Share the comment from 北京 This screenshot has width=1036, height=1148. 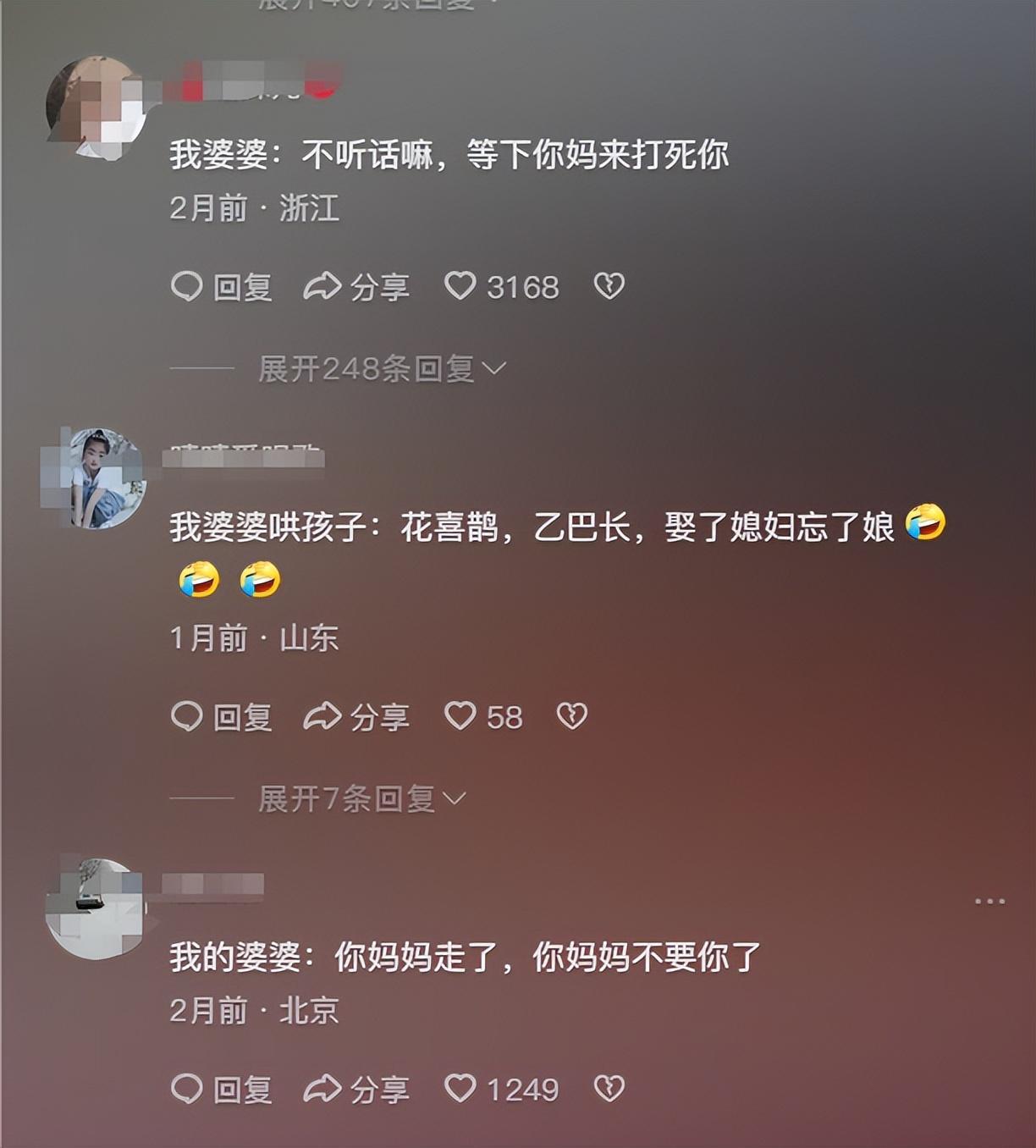[x=356, y=1090]
